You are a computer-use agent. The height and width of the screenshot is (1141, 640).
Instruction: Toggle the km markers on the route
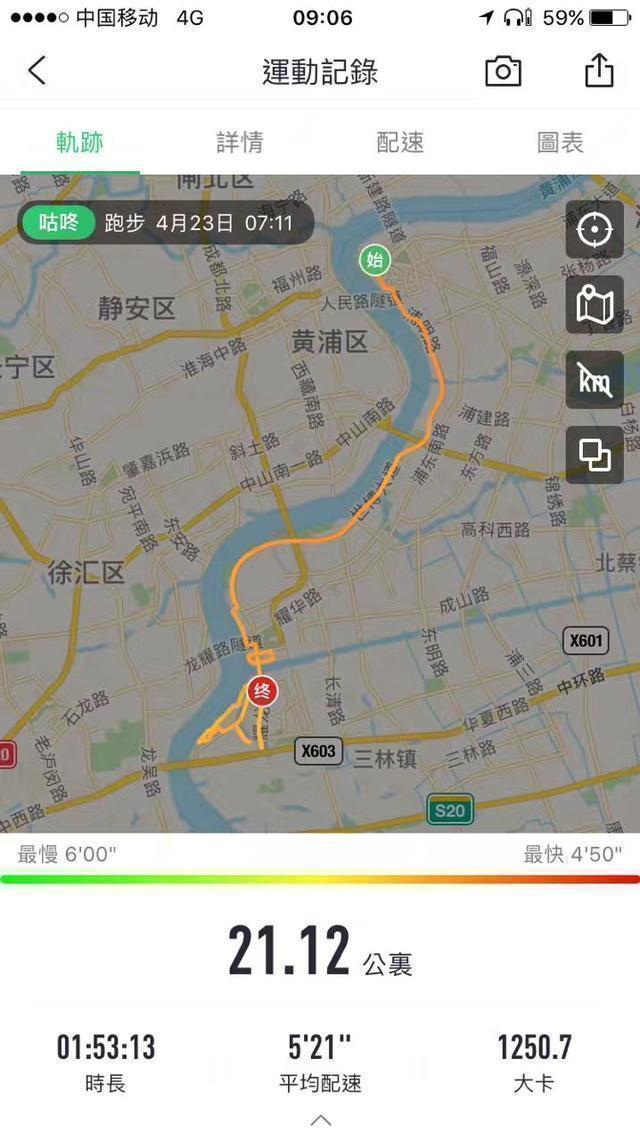[594, 380]
